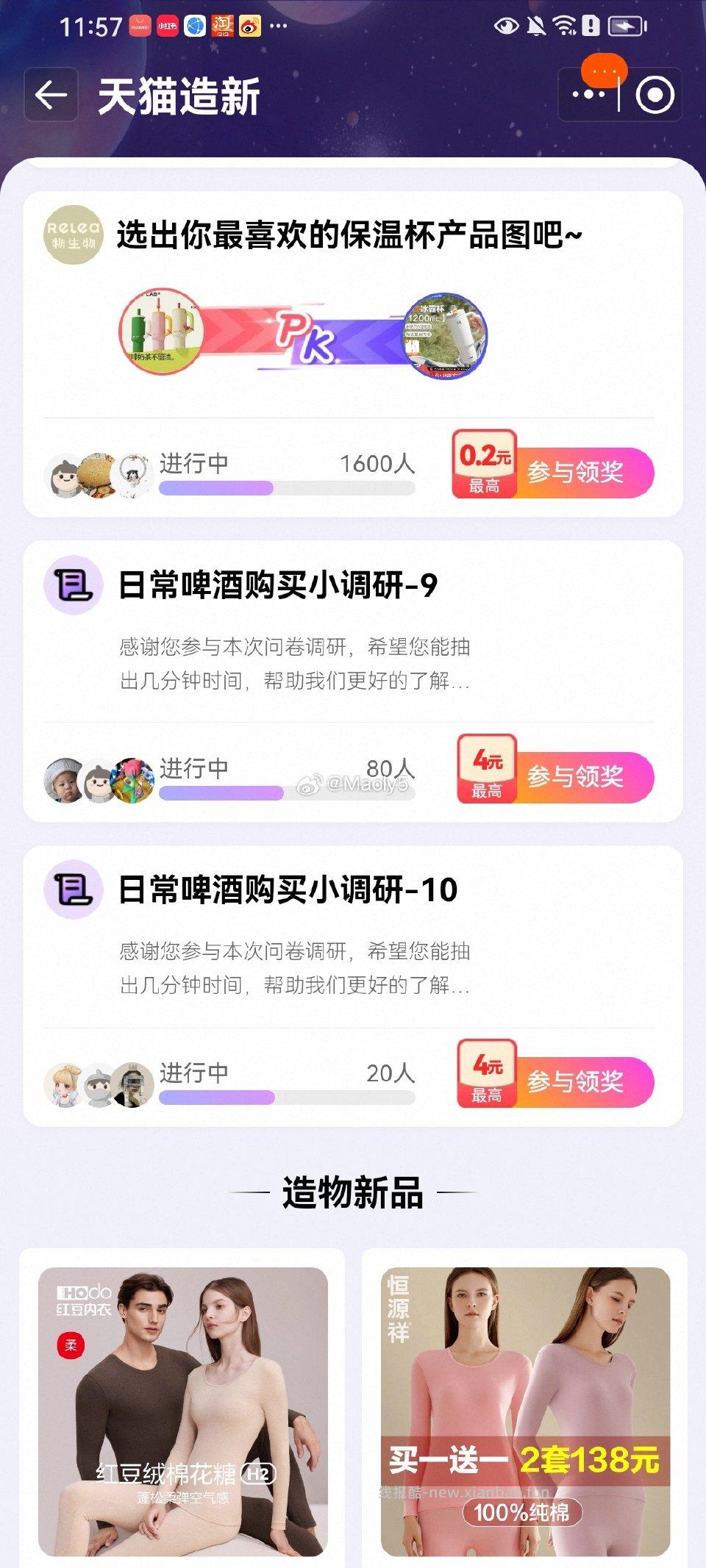Tap the back arrow in the top bar
This screenshot has width=706, height=1568.
click(51, 96)
